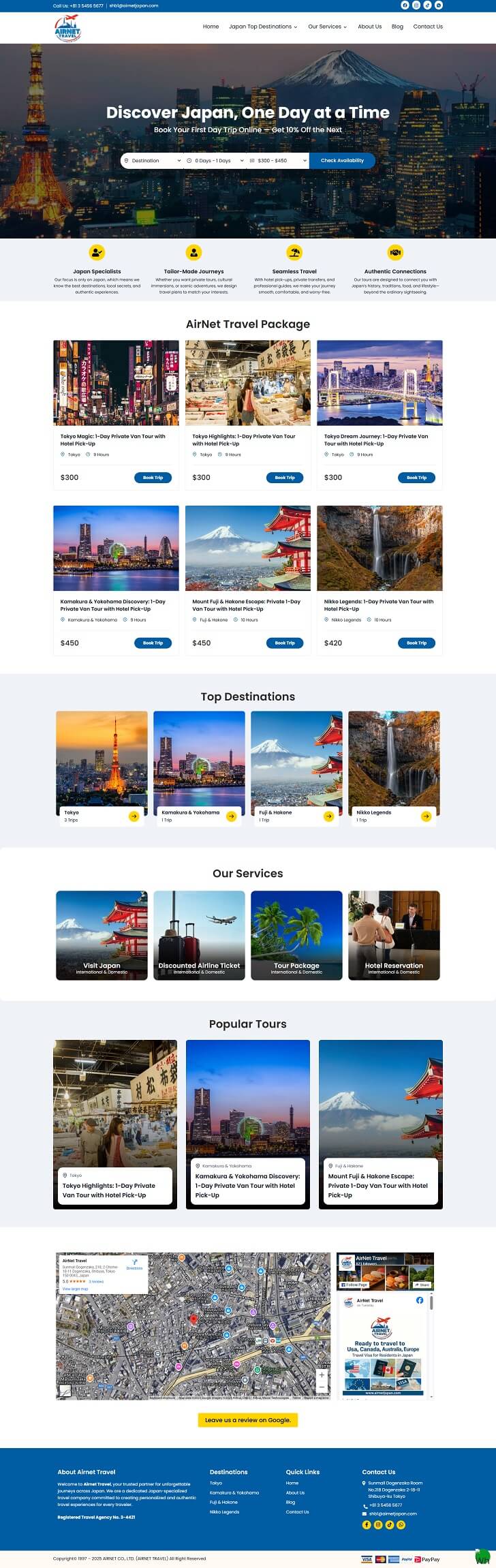496x1568 pixels.
Task: Zoom in on the map
Action: (322, 1374)
